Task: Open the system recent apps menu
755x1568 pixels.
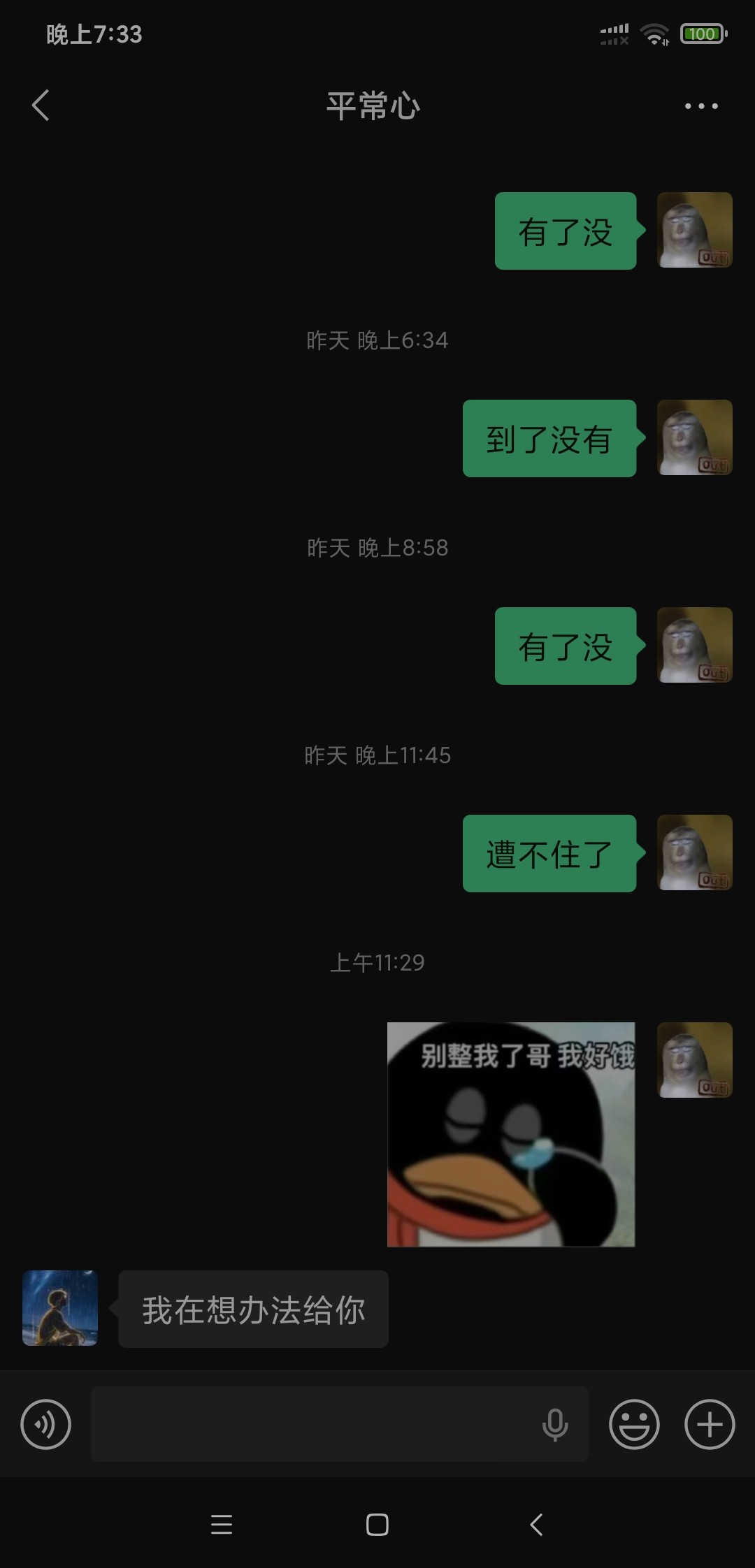Action: (x=222, y=1524)
